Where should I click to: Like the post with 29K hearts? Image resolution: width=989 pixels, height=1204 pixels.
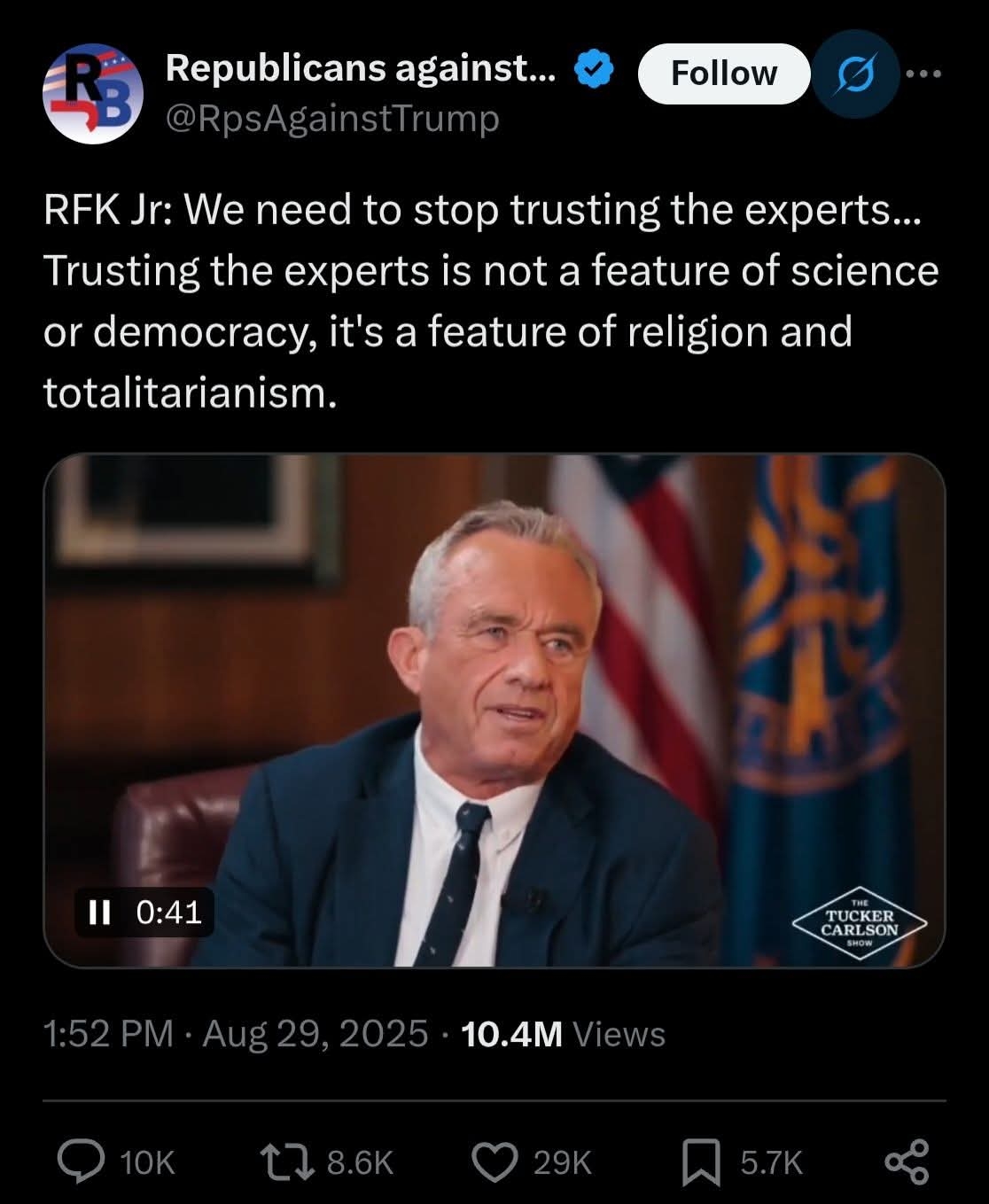(494, 1161)
